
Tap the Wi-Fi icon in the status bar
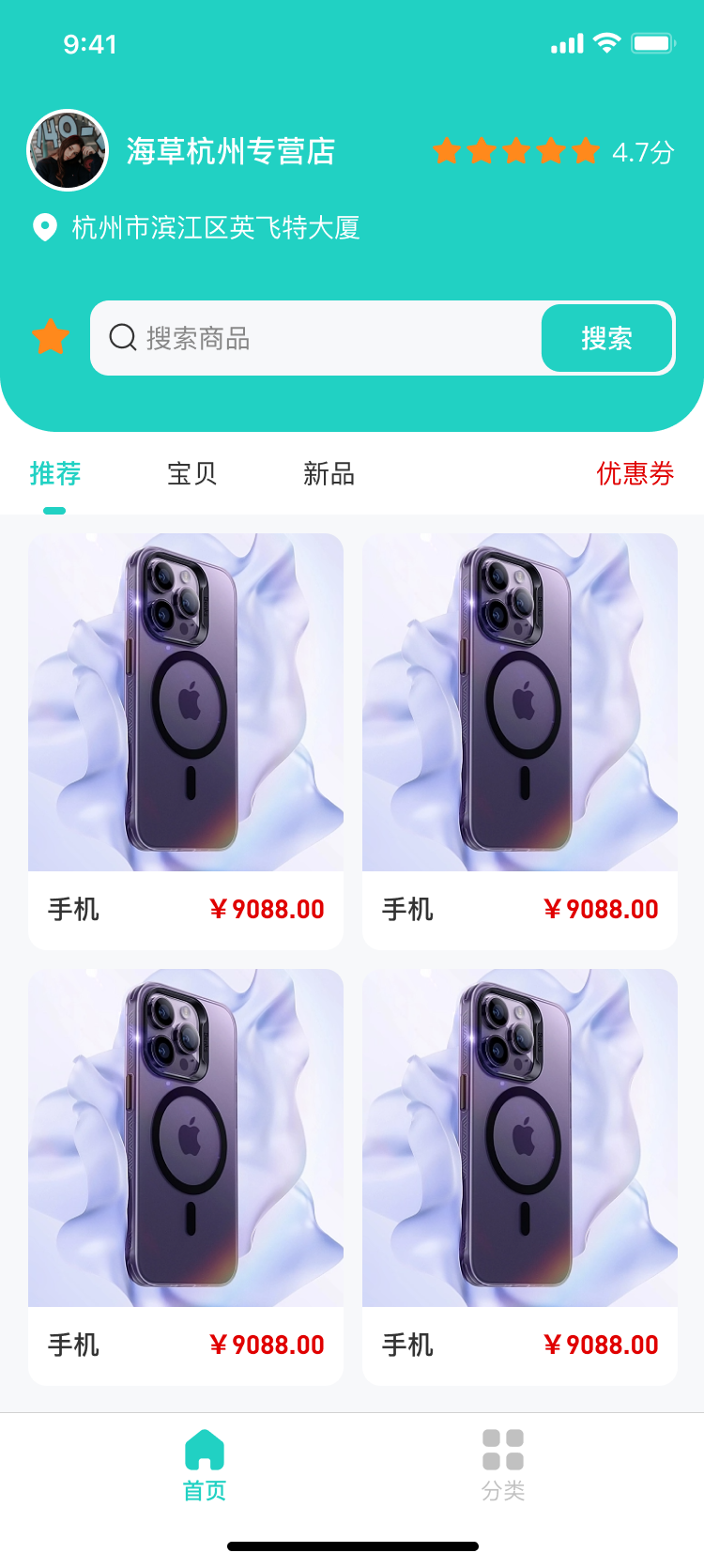pyautogui.click(x=606, y=42)
